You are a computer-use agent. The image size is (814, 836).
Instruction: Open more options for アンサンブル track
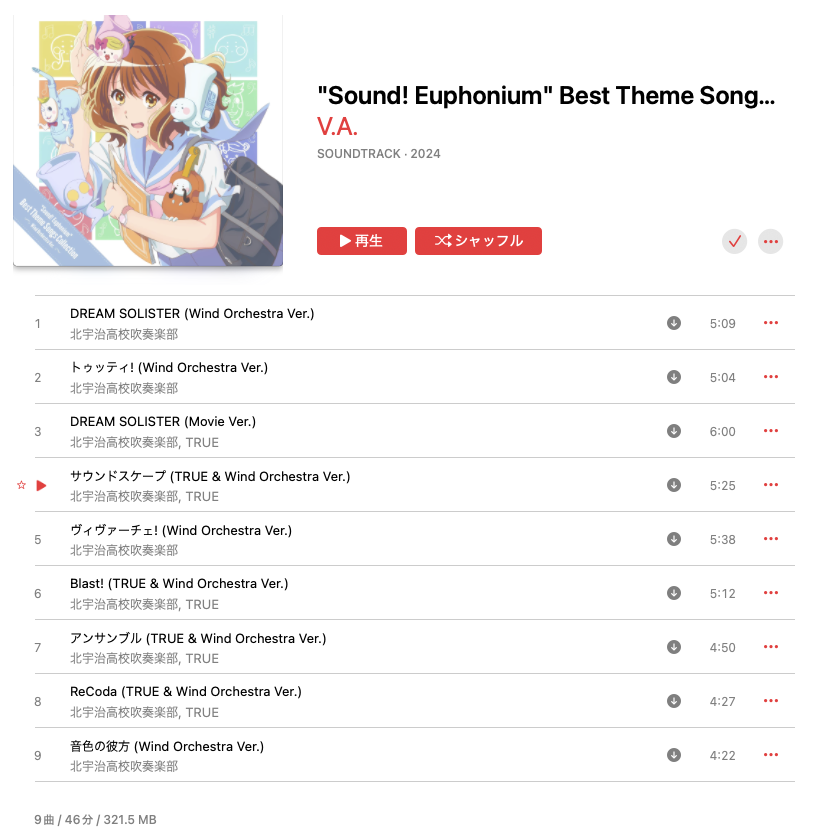pos(770,647)
